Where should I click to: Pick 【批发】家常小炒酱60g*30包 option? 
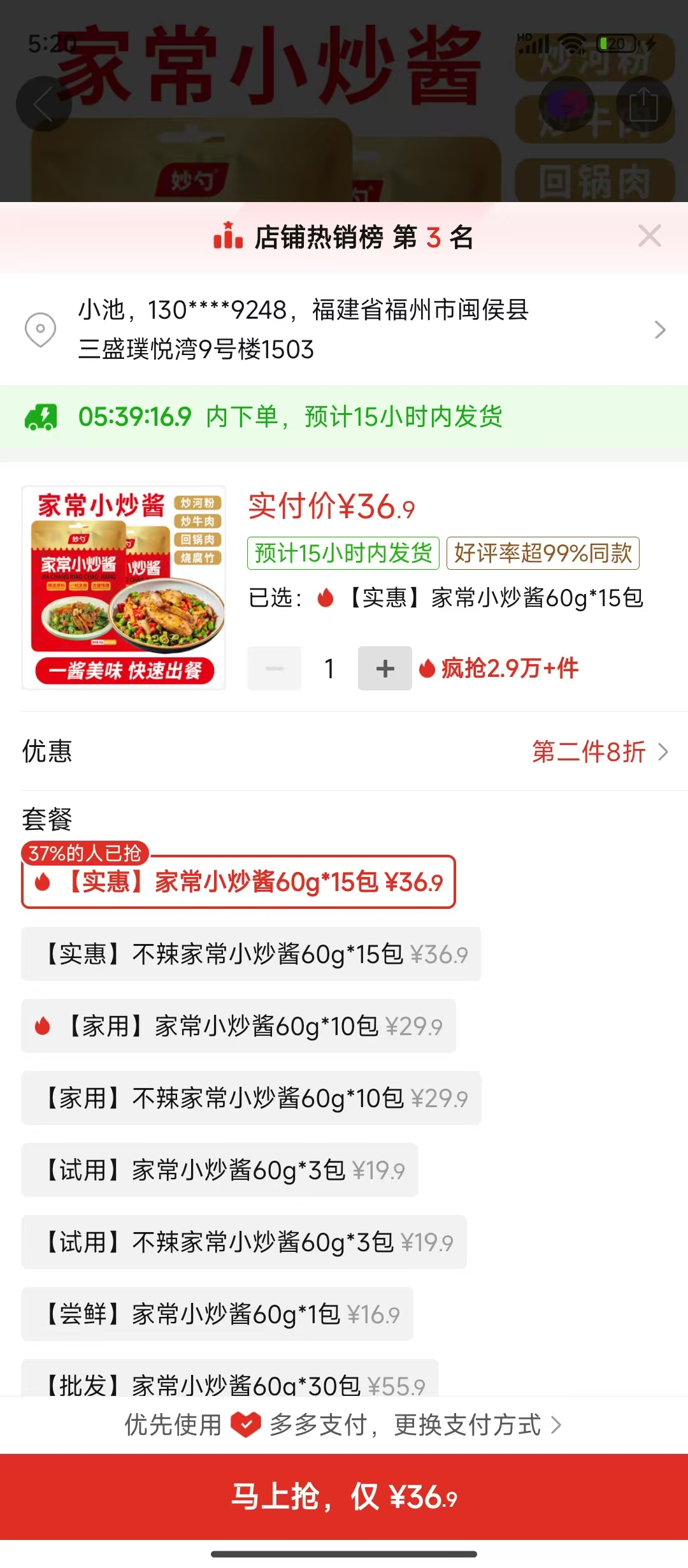coord(230,1379)
